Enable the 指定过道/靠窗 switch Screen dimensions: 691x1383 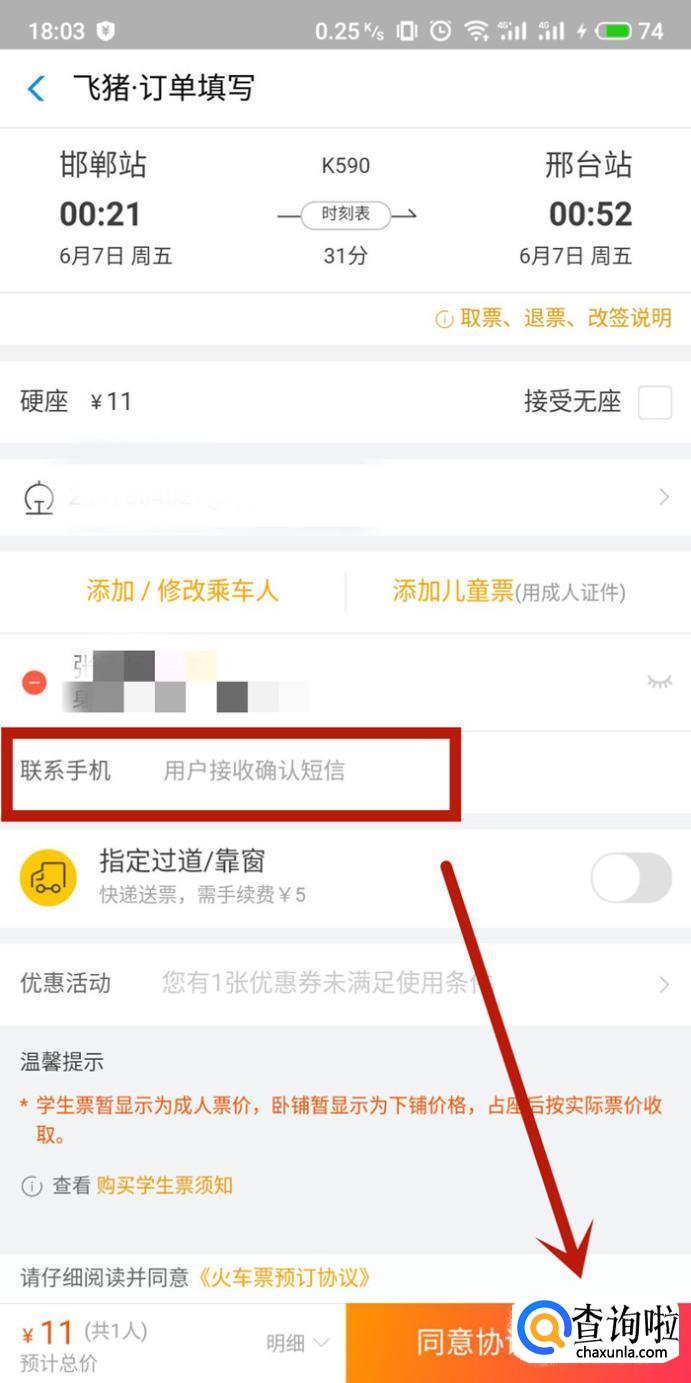click(630, 878)
